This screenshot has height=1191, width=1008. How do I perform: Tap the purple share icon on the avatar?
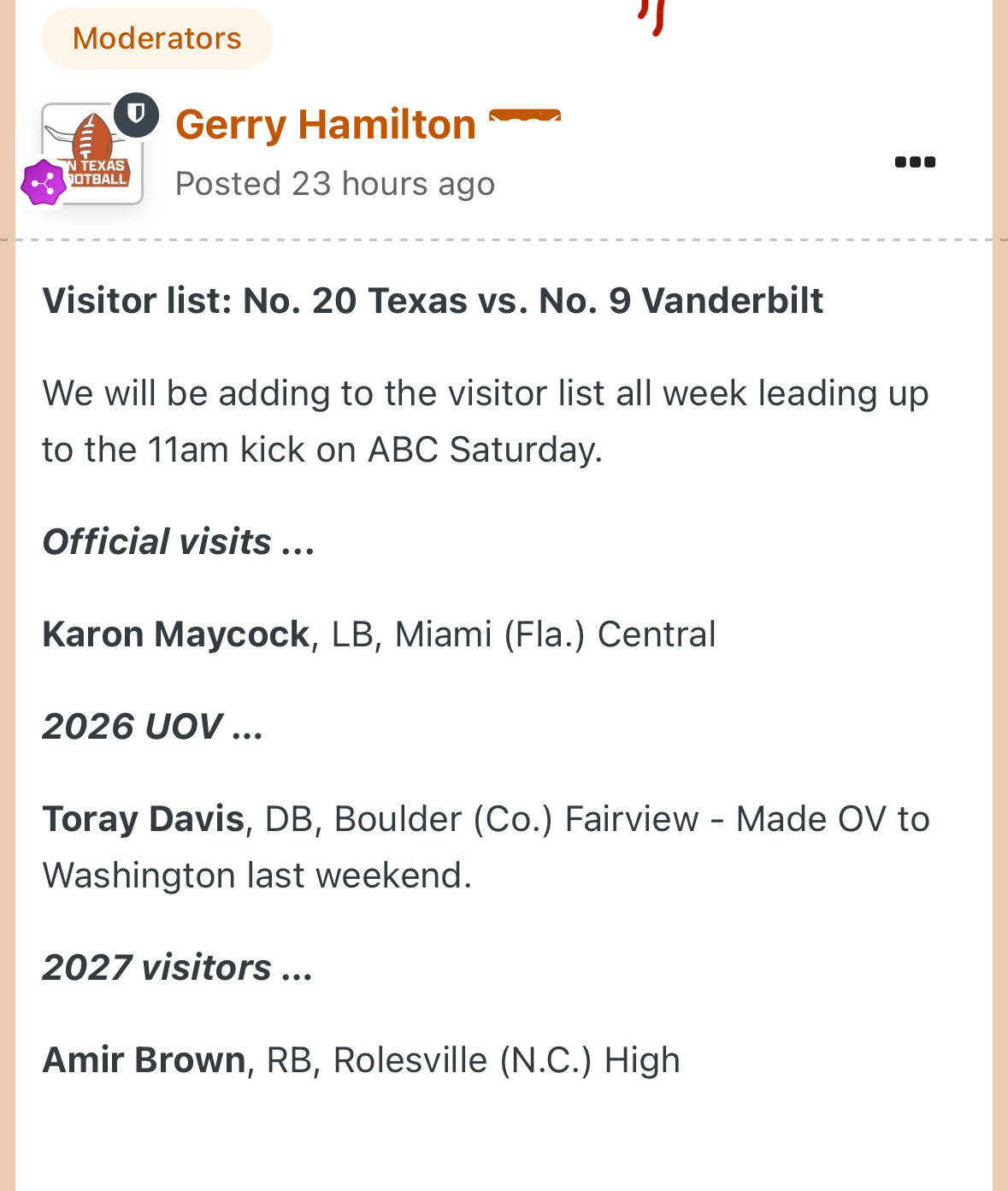coord(44,183)
